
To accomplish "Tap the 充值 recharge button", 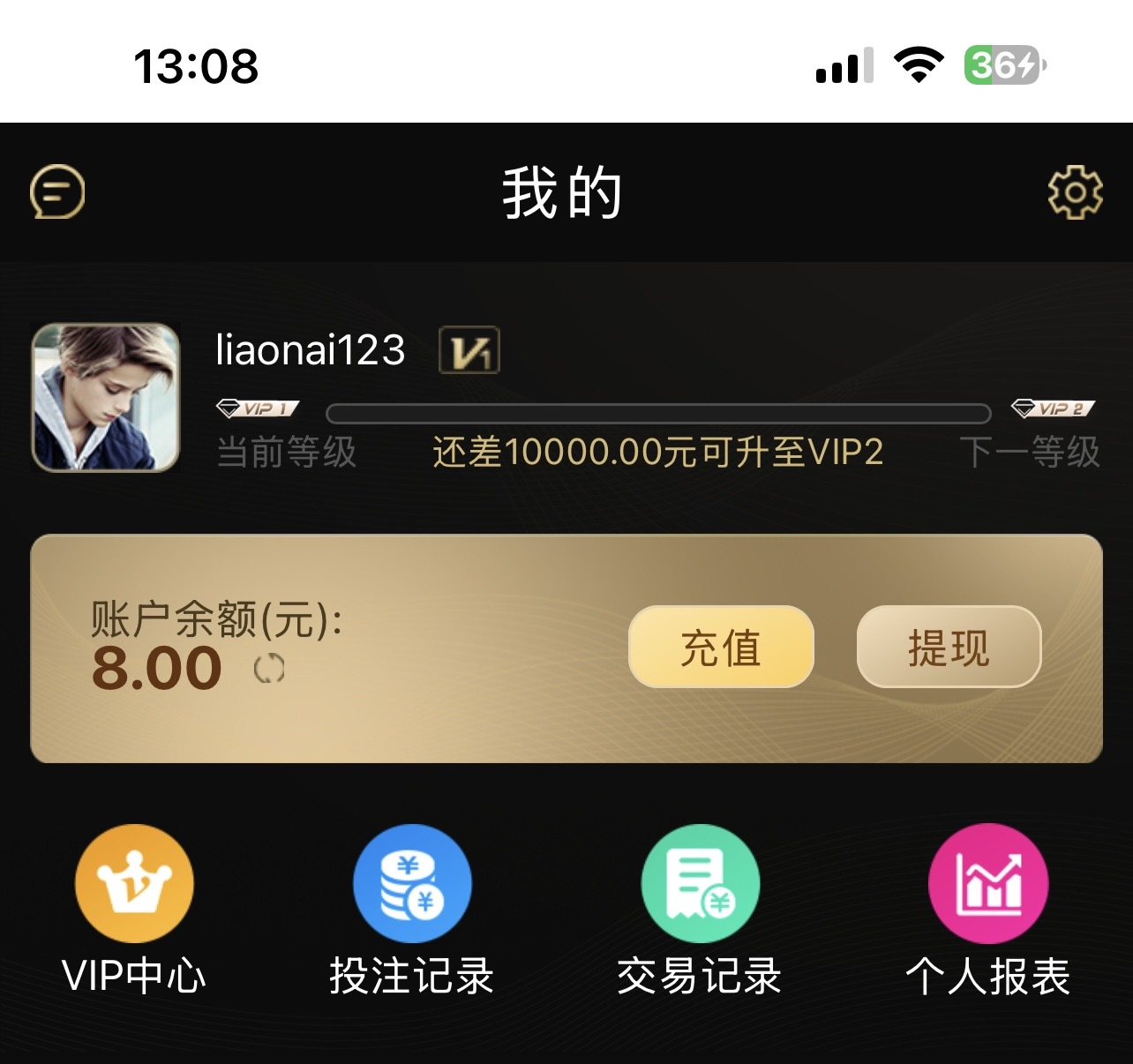I will (721, 647).
